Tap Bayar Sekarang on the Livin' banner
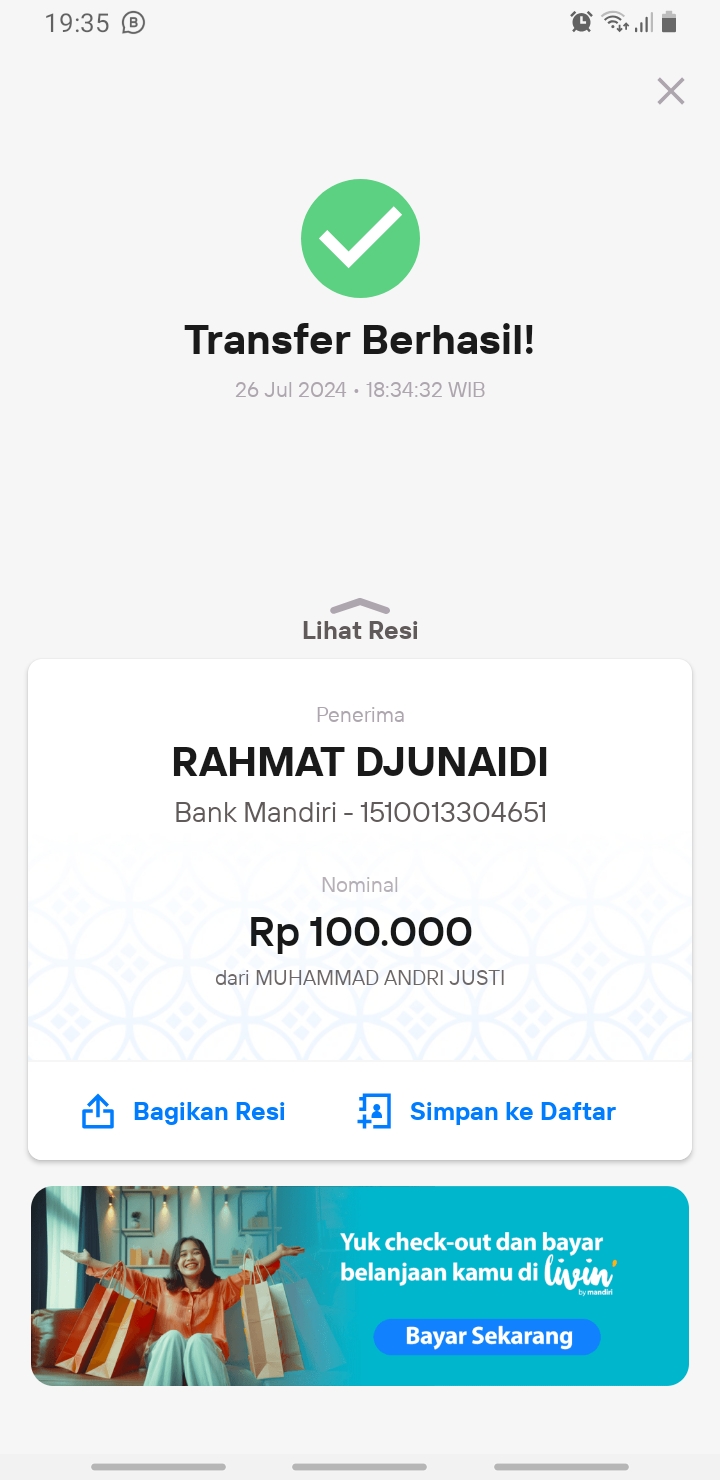This screenshot has width=720, height=1480. [x=488, y=1336]
